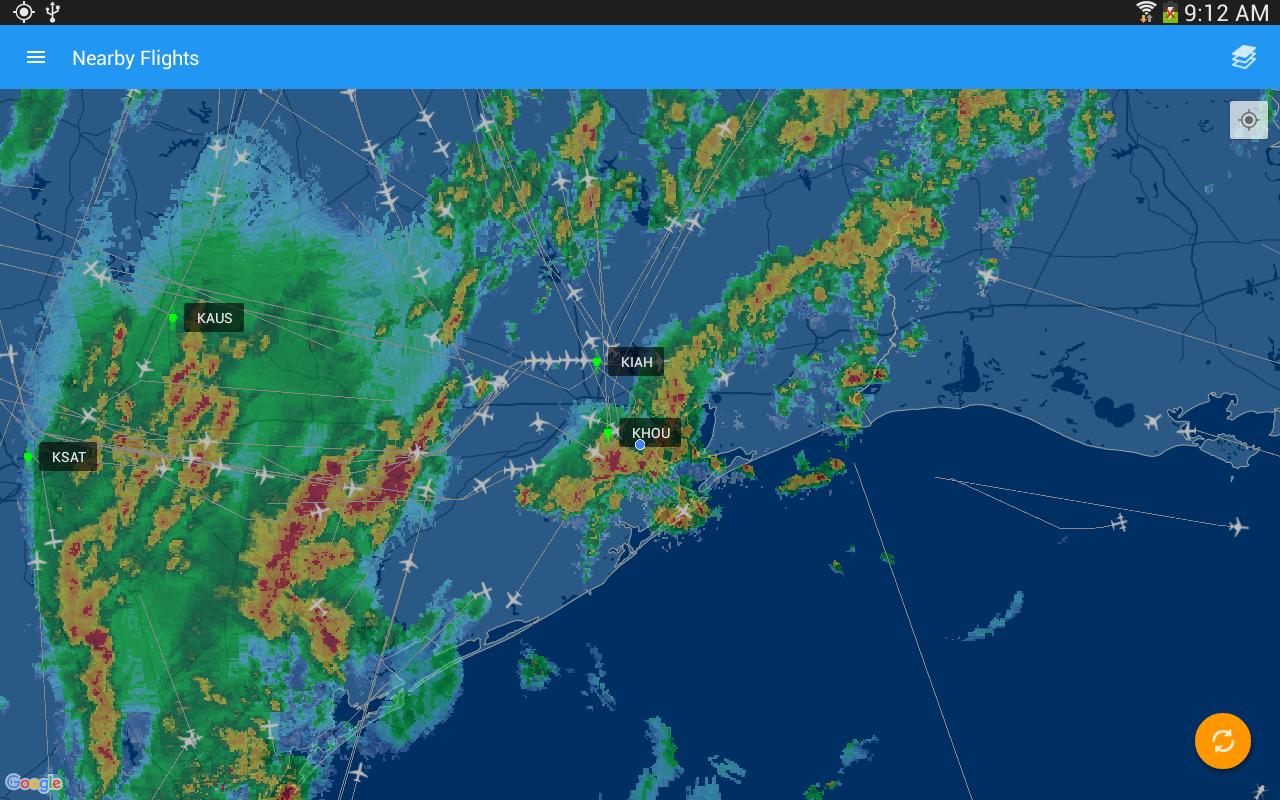Refresh nearby flights with the orange button
Image resolution: width=1280 pixels, height=800 pixels.
[1222, 741]
